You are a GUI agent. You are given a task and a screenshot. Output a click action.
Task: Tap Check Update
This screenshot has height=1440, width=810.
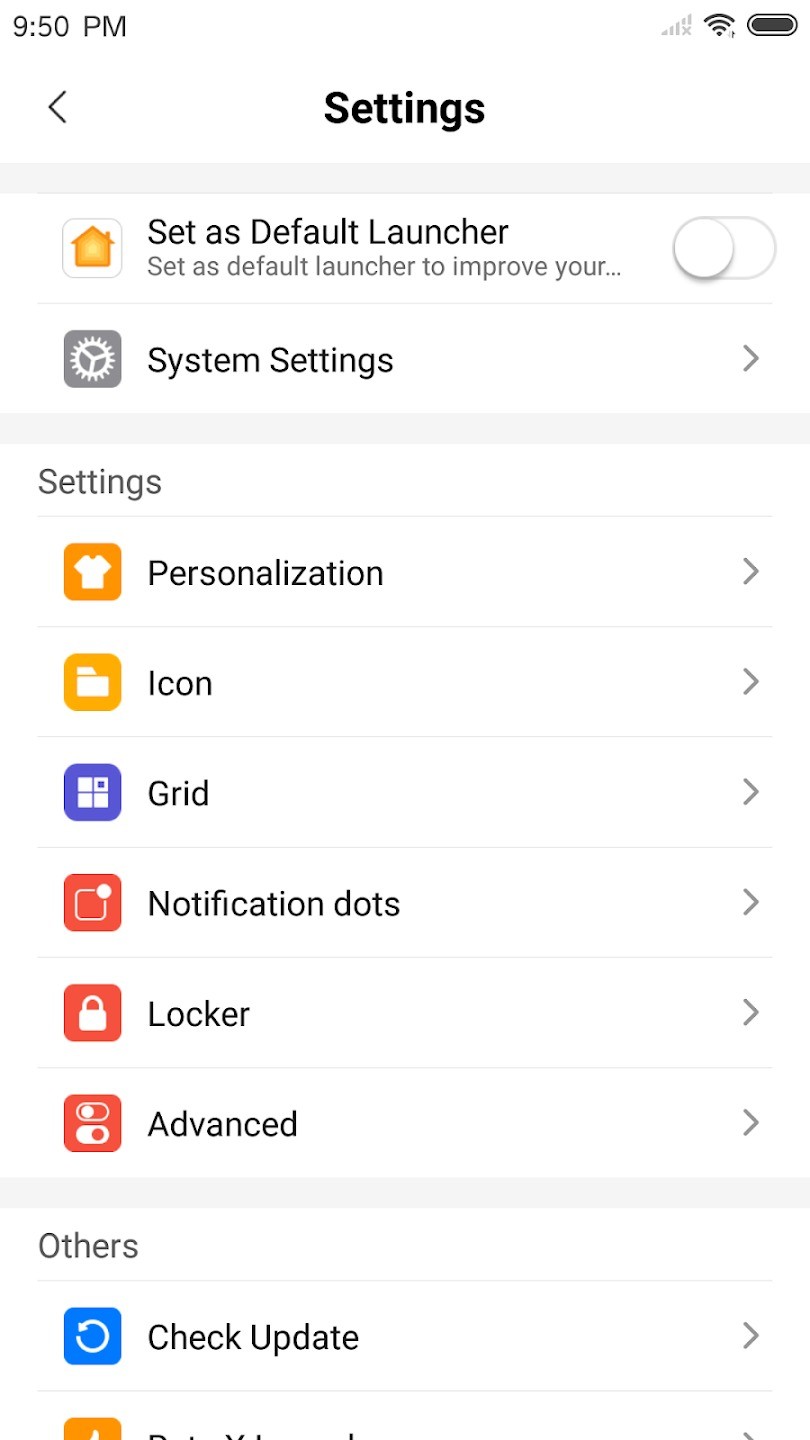coord(404,1336)
